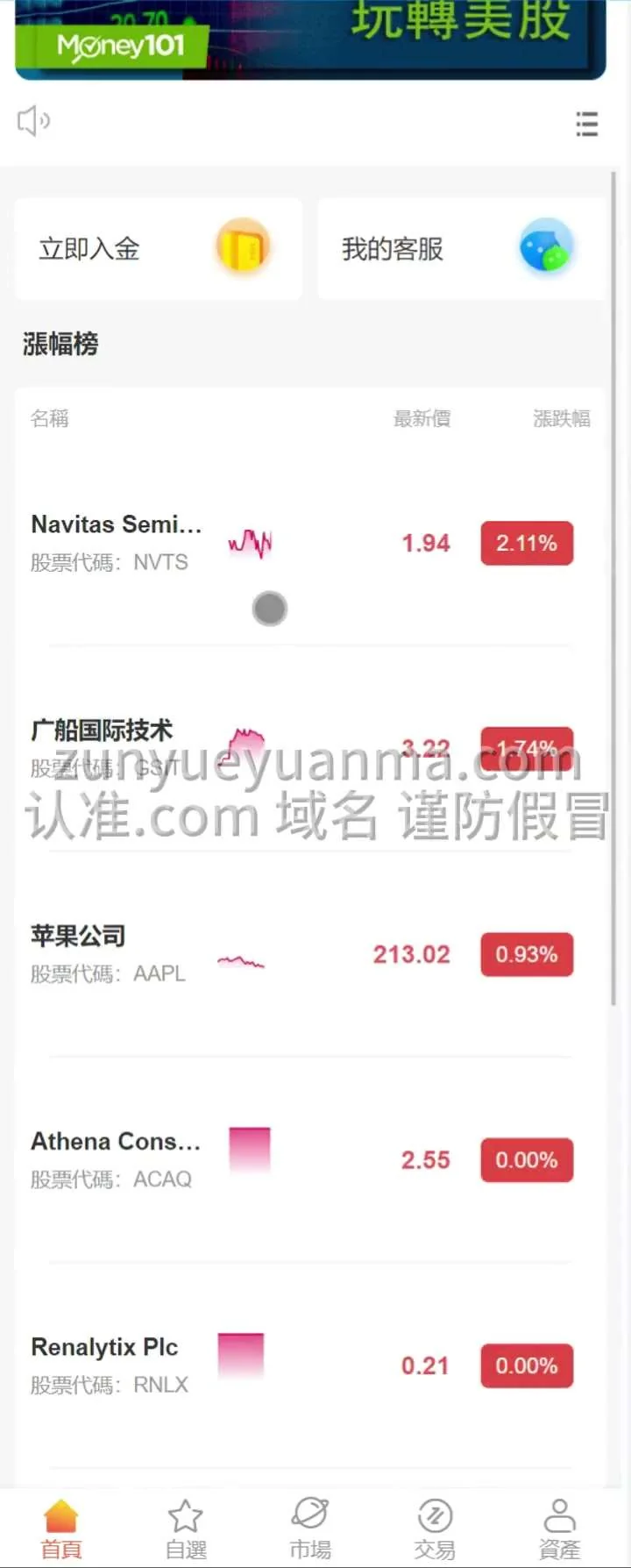This screenshot has height=1568, width=631.
Task: Tap 立即入金 to deposit funds
Action: (158, 249)
